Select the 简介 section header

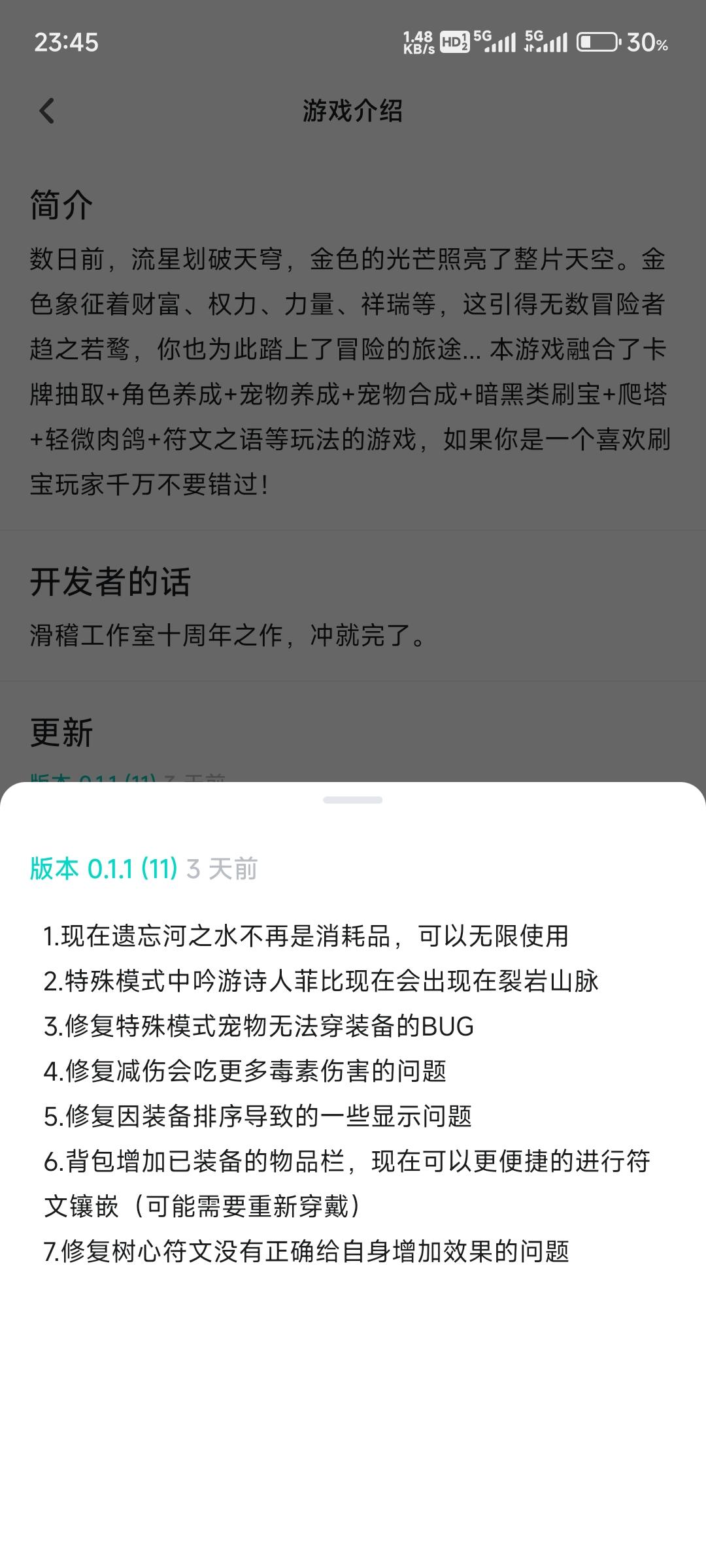tap(60, 204)
